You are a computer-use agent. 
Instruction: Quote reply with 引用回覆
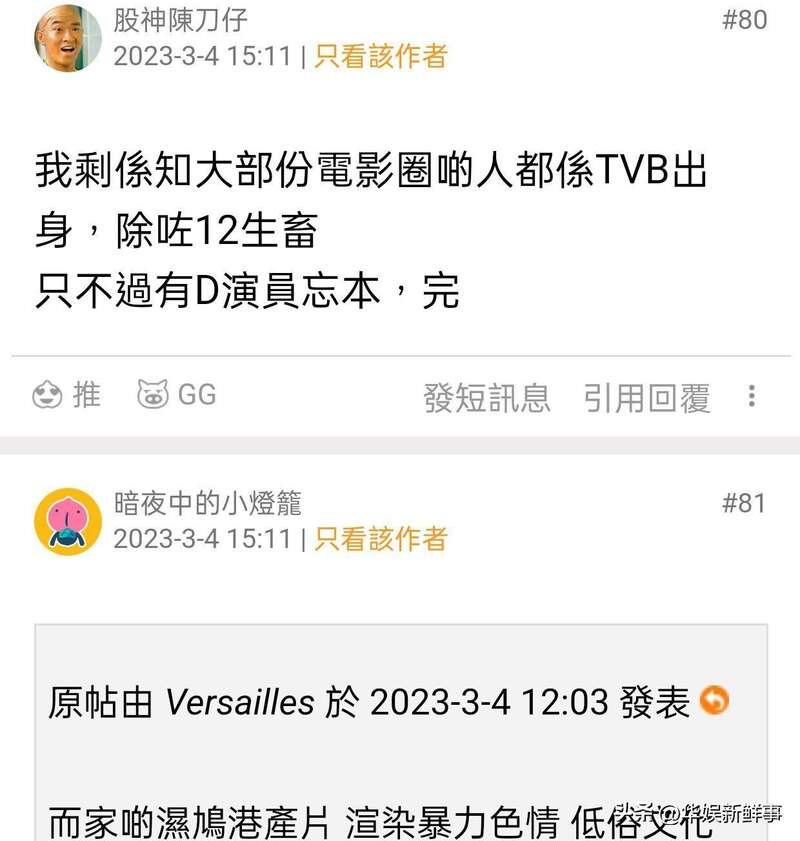click(646, 398)
